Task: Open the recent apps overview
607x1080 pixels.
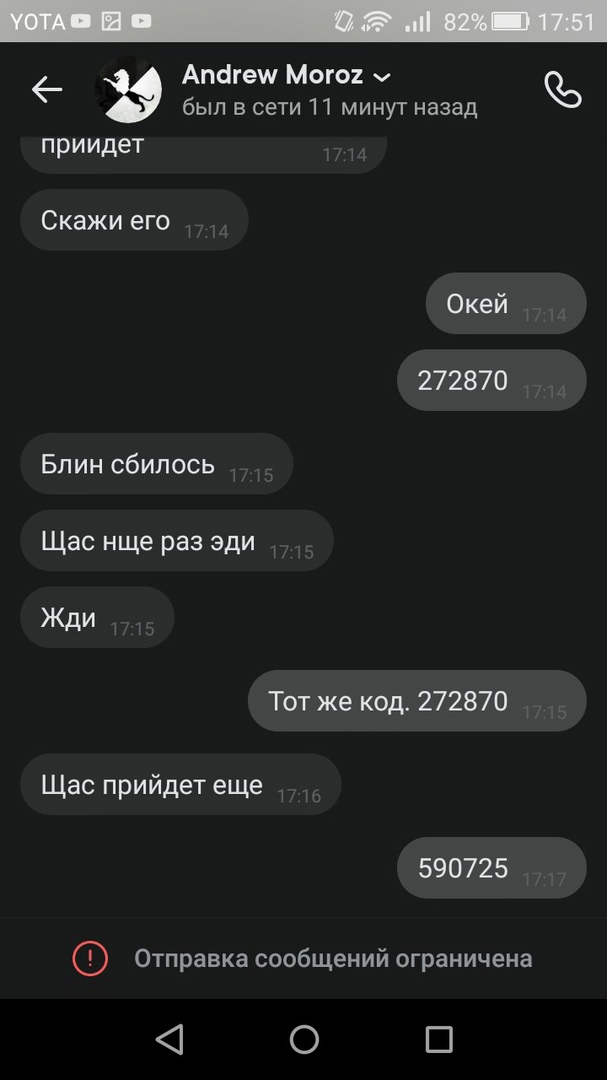Action: [439, 1039]
